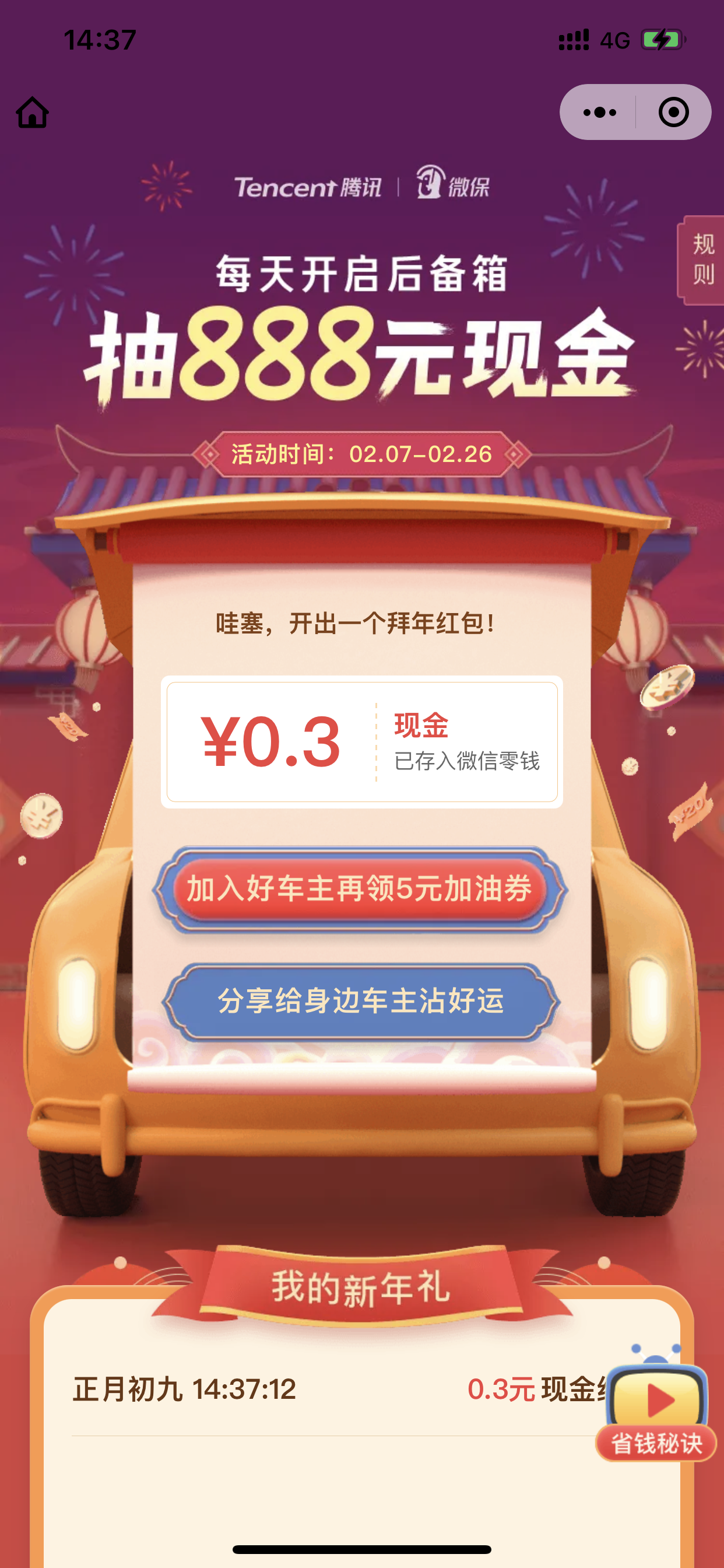Open the 规则 rules tab
This screenshot has width=724, height=1568.
(x=701, y=260)
